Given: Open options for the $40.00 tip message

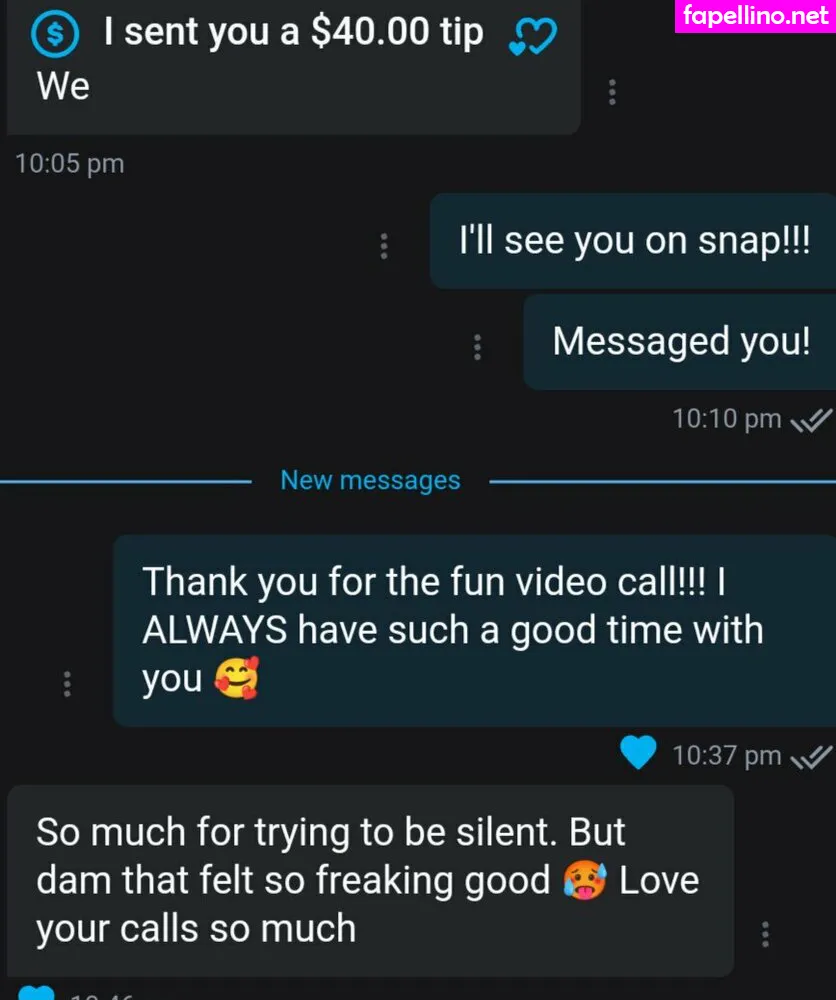Looking at the screenshot, I should (x=612, y=93).
